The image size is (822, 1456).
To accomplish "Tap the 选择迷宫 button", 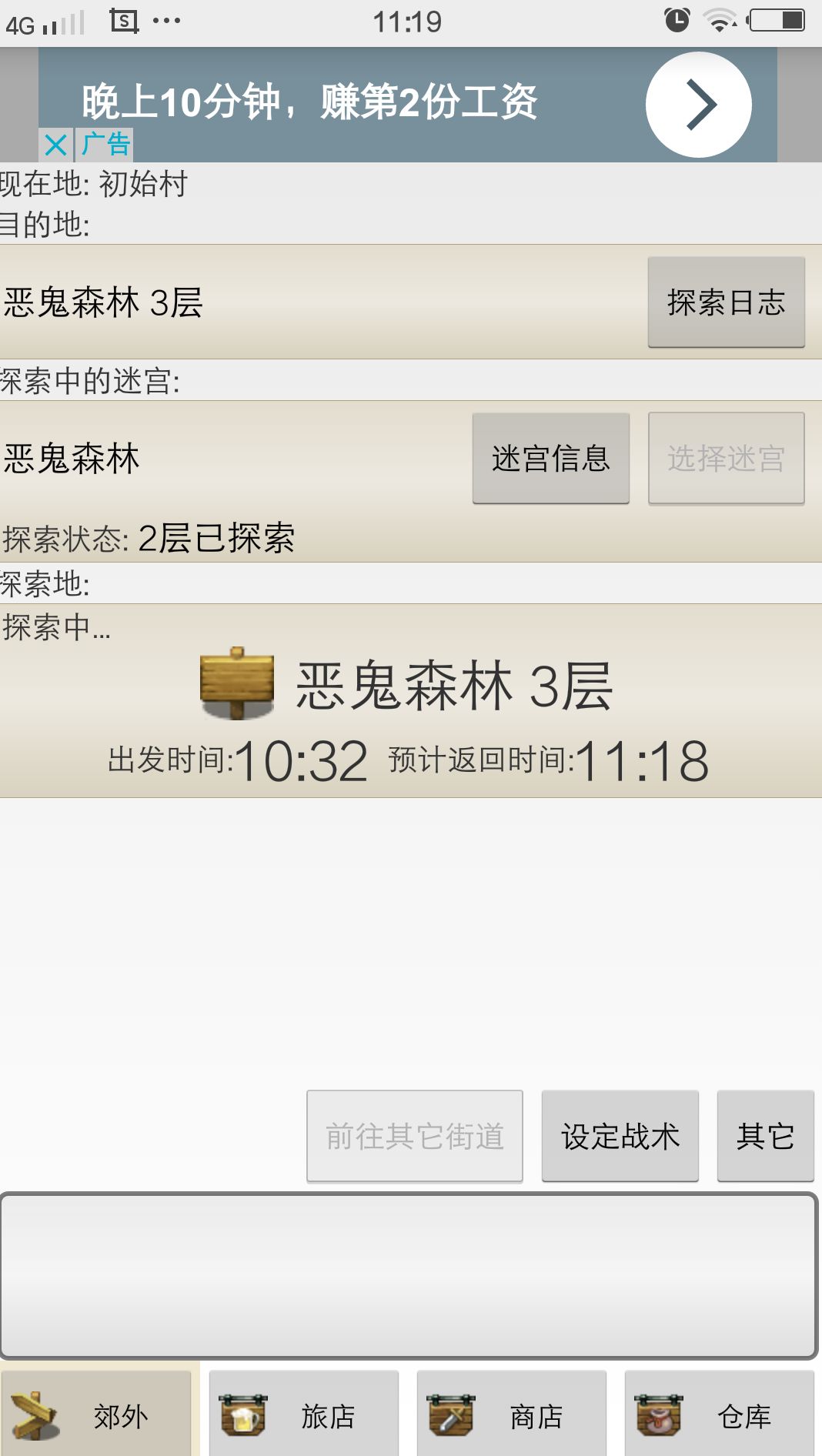I will 727,459.
